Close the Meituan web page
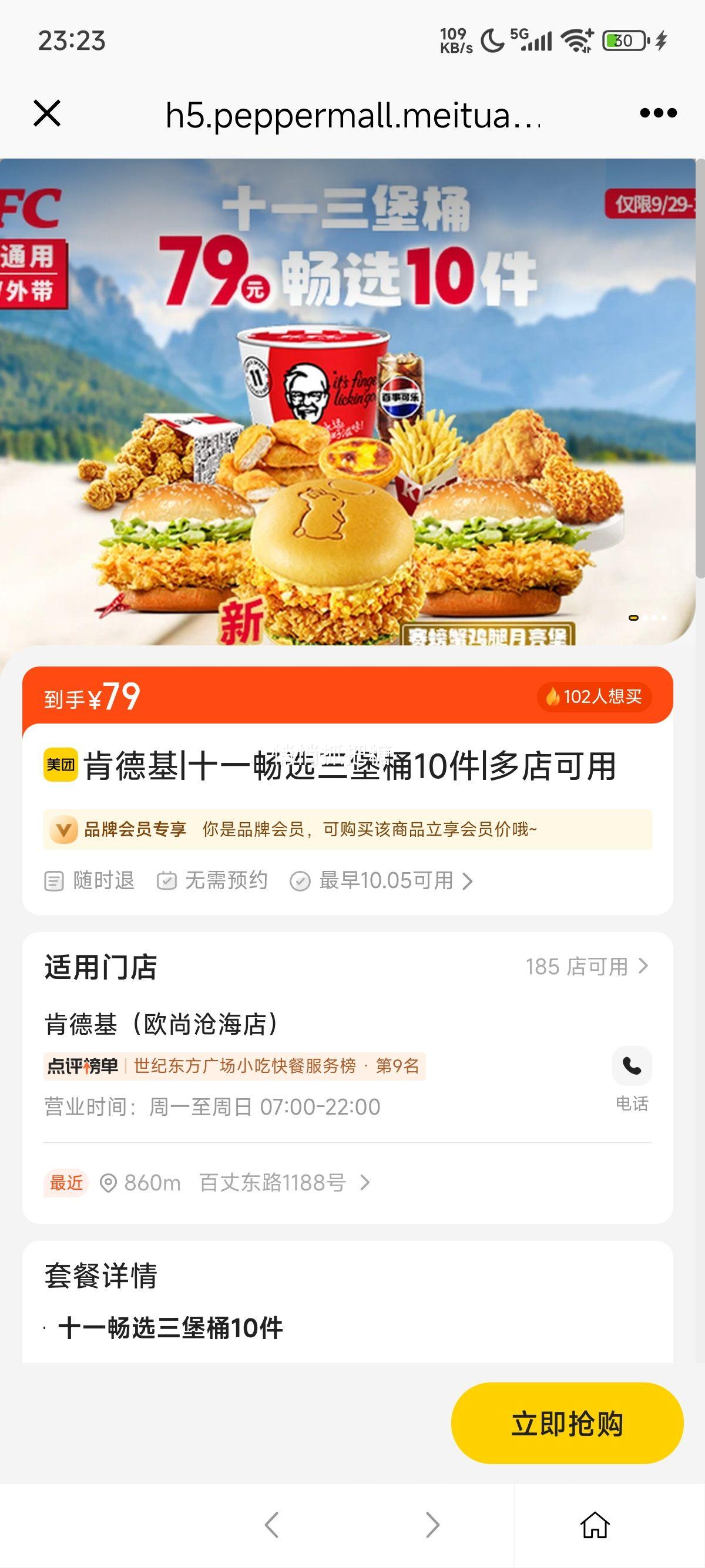The width and height of the screenshot is (705, 1568). pos(47,113)
